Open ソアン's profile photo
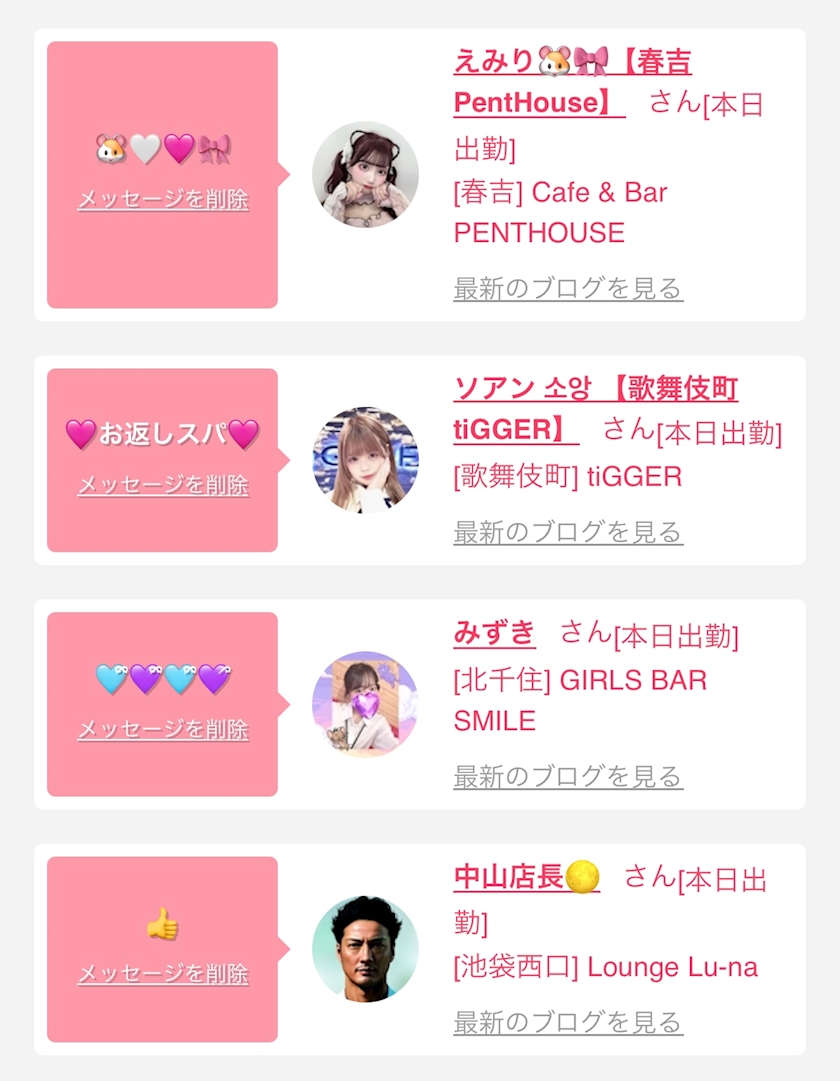Viewport: 840px width, 1081px height. pyautogui.click(x=366, y=460)
